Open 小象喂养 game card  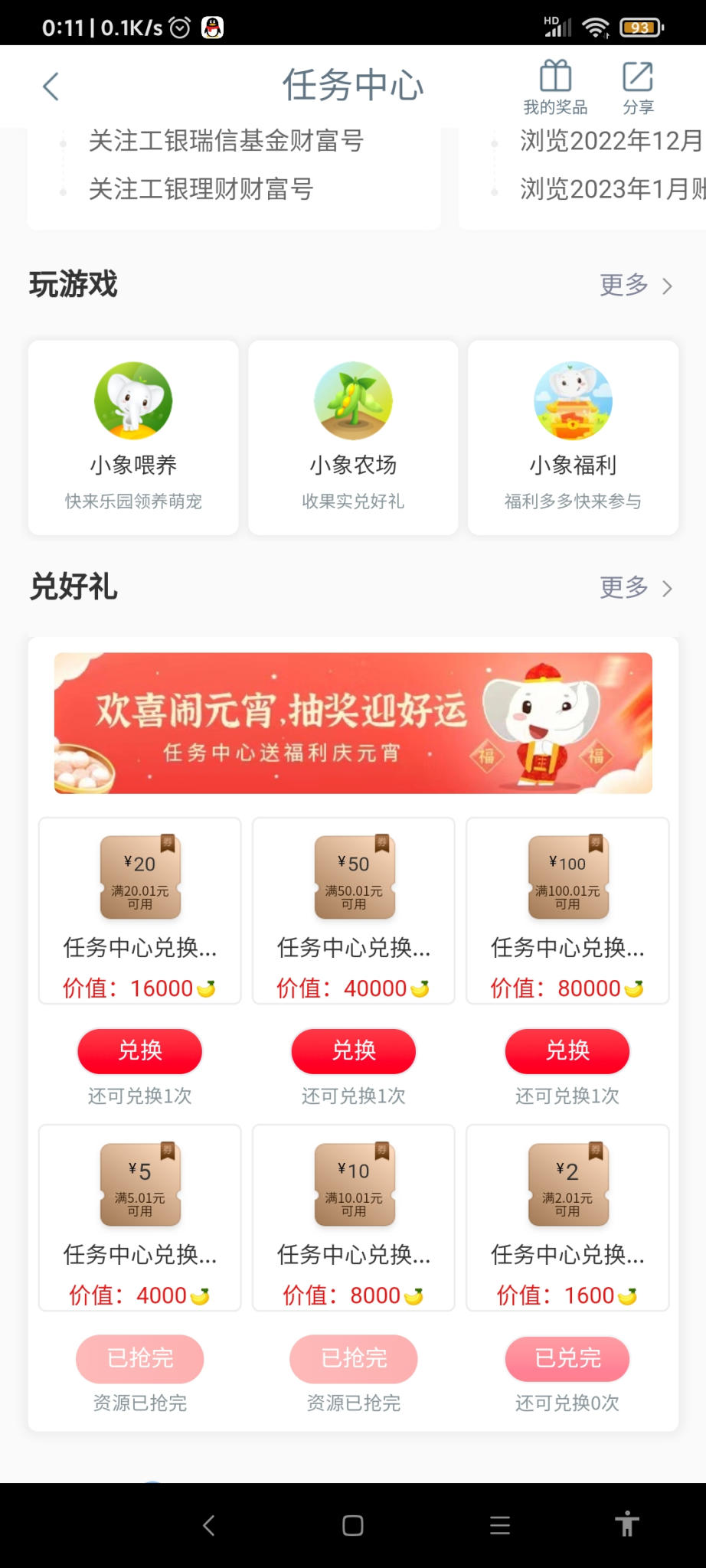point(133,437)
